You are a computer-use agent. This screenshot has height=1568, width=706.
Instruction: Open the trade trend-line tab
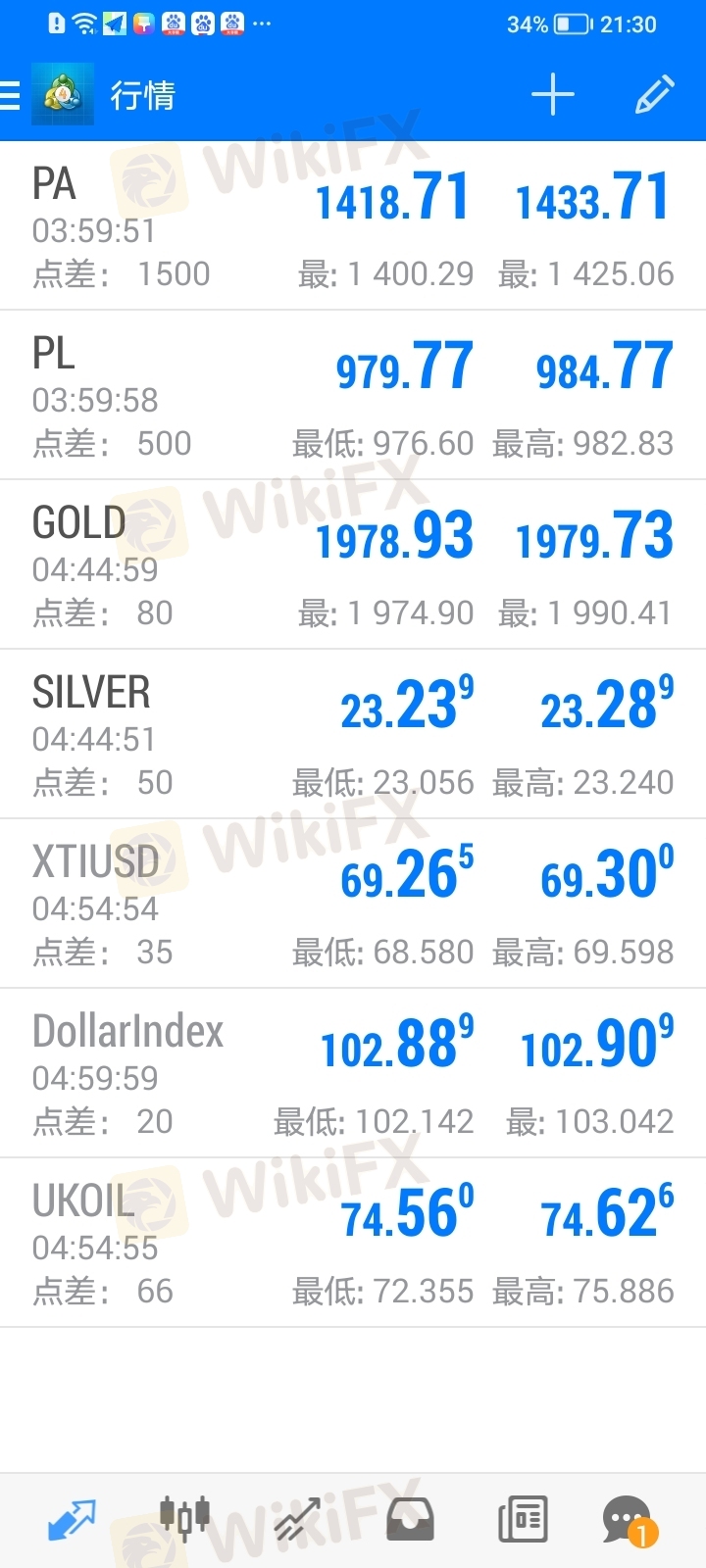297,1520
